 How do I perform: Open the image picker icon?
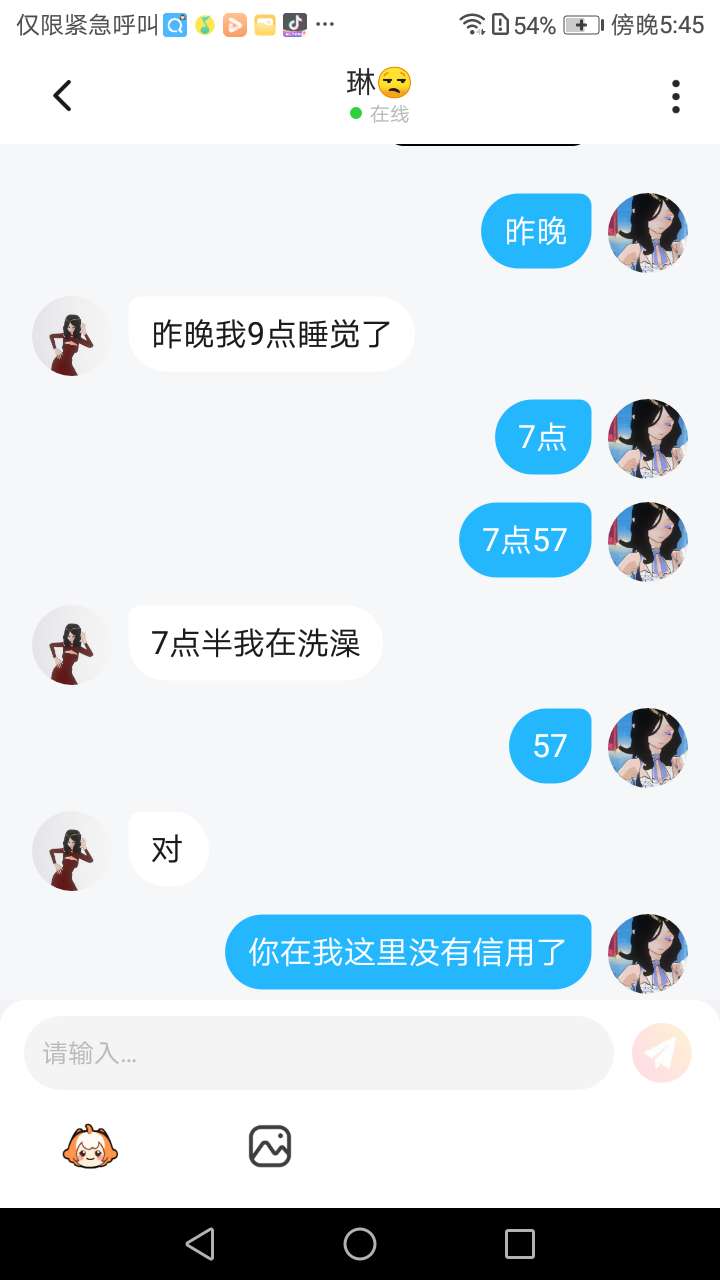(x=270, y=1146)
